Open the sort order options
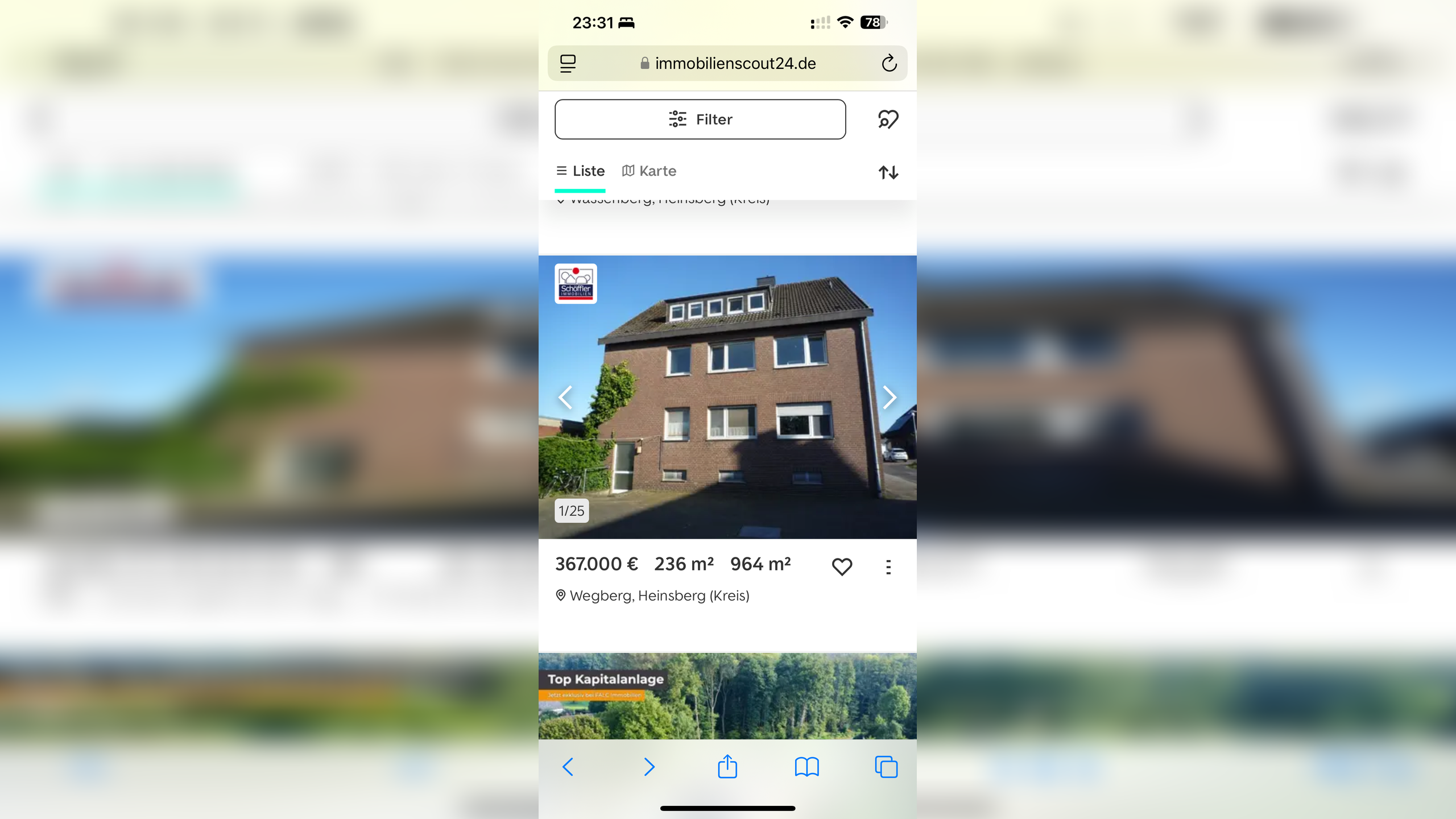Screen dimensions: 1456x819 point(888,172)
